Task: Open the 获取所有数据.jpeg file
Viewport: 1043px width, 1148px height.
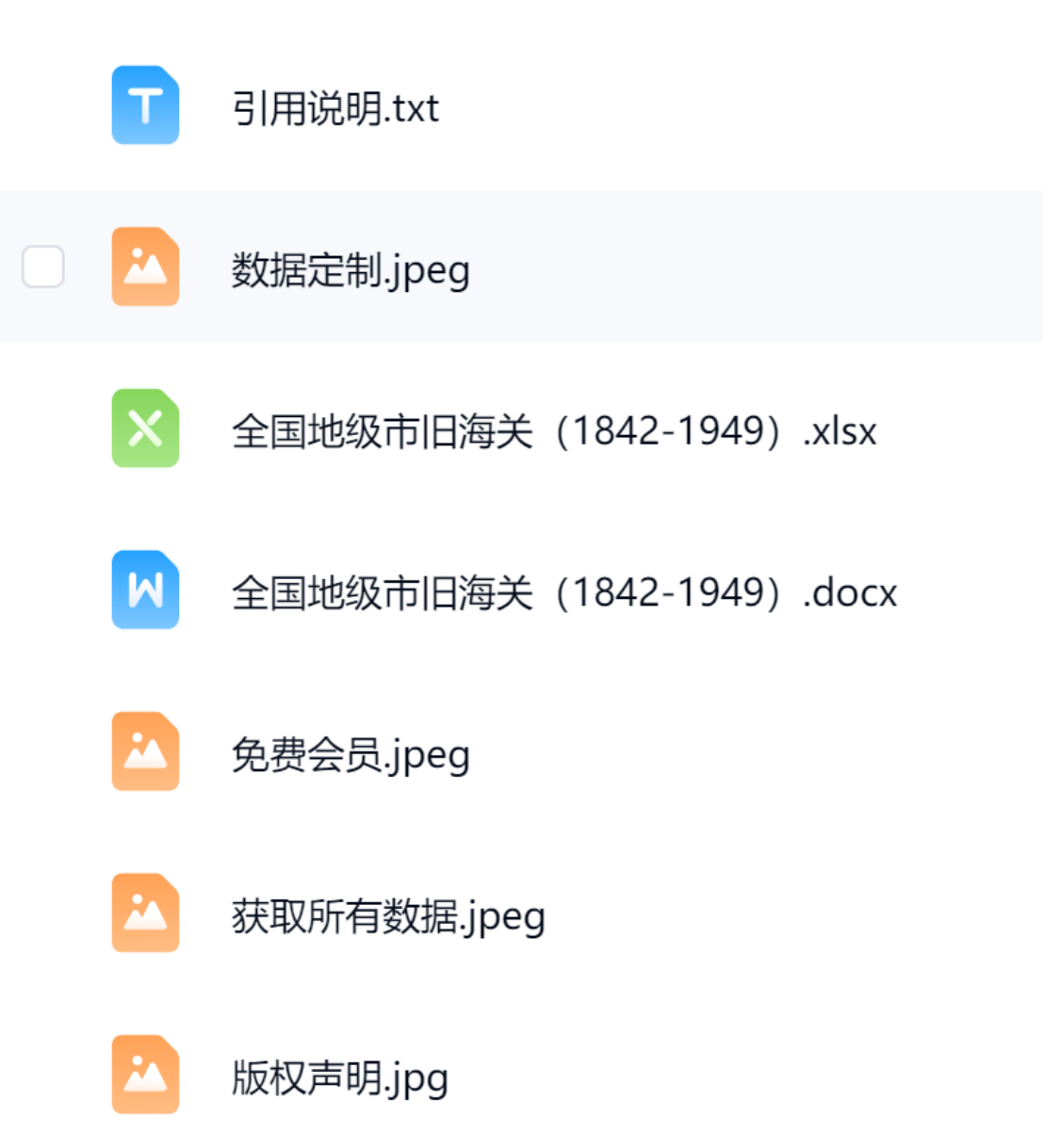Action: point(388,915)
